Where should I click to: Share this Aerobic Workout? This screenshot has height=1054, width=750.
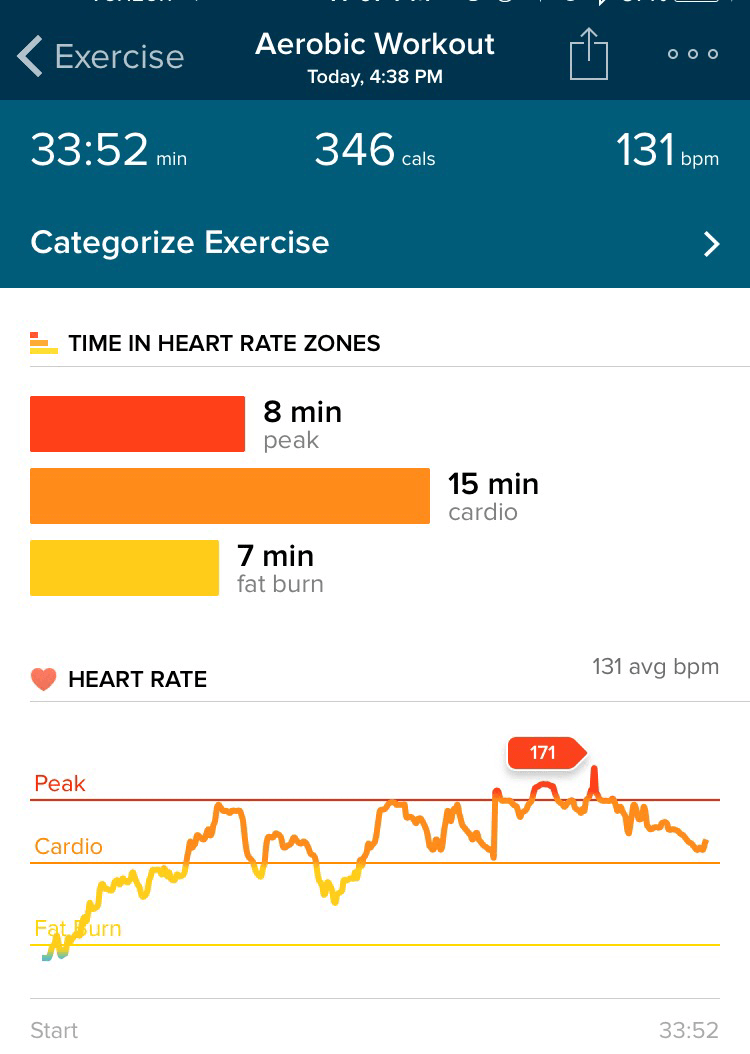point(589,54)
